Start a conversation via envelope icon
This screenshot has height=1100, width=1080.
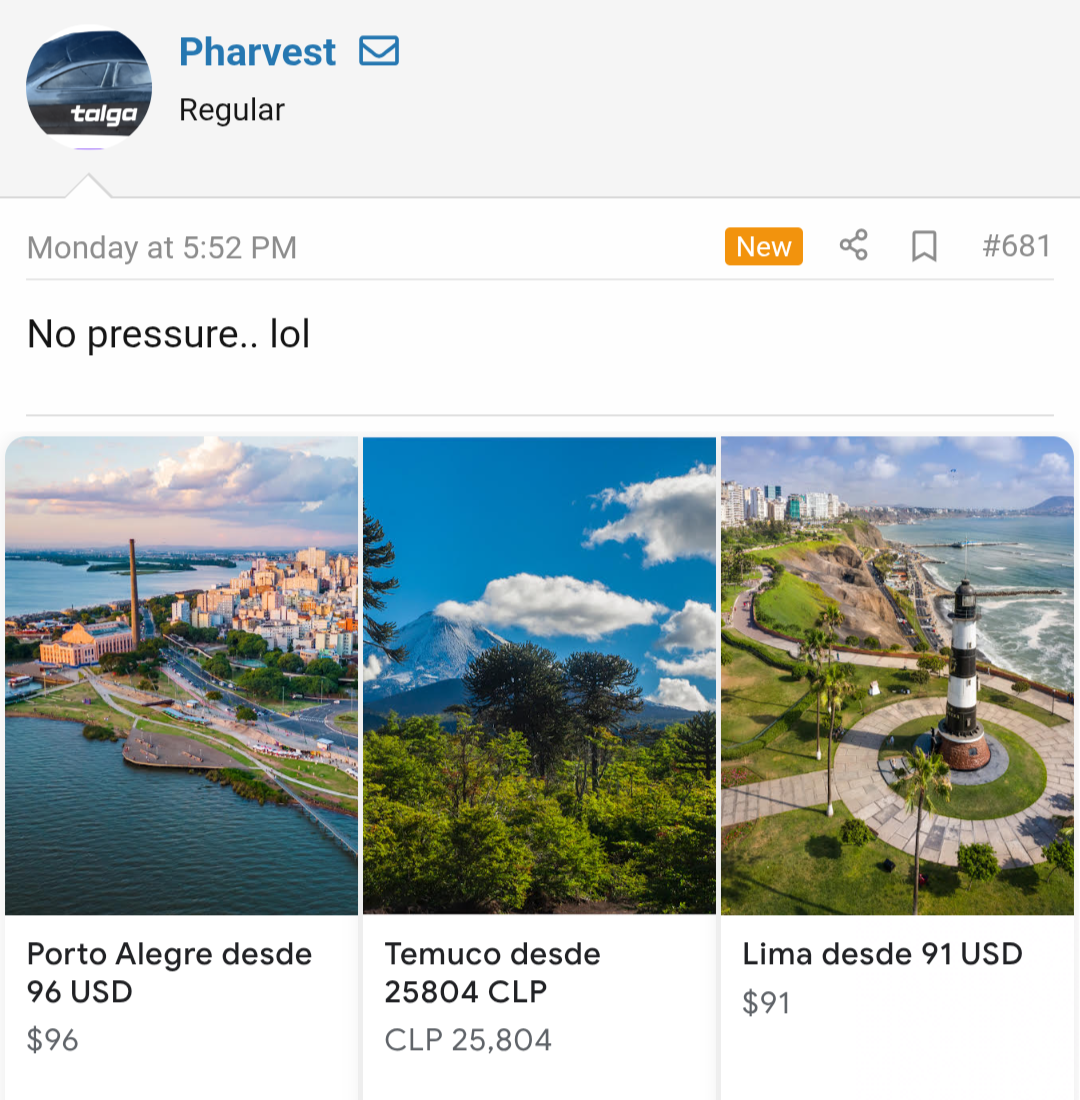[379, 51]
